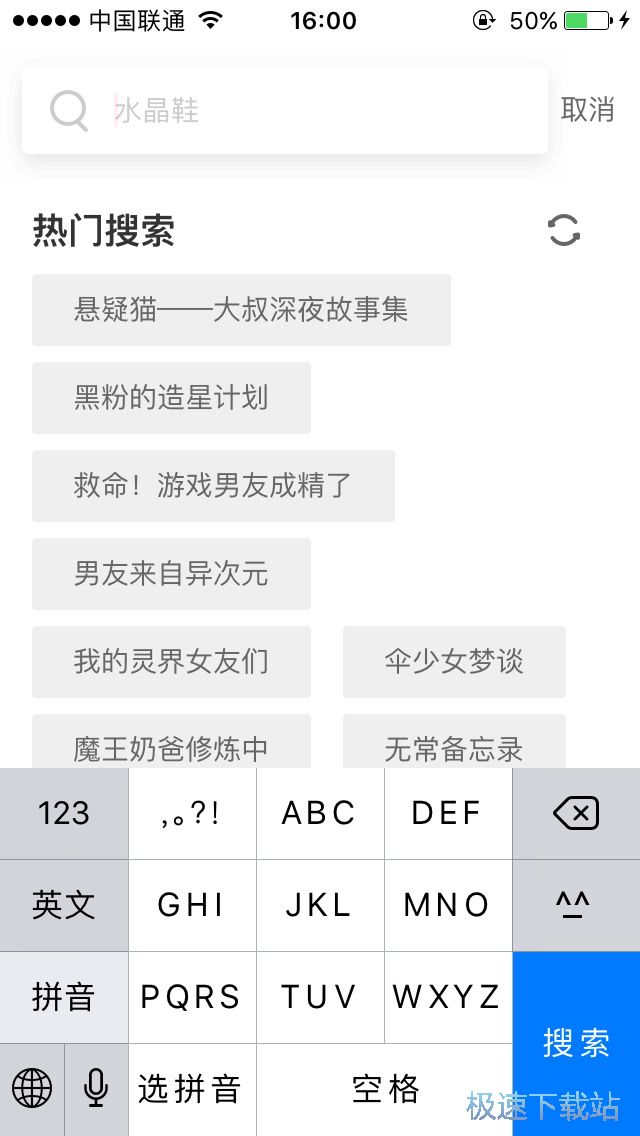
Task: Select the 伞少女梦谈 chip
Action: pos(454,662)
